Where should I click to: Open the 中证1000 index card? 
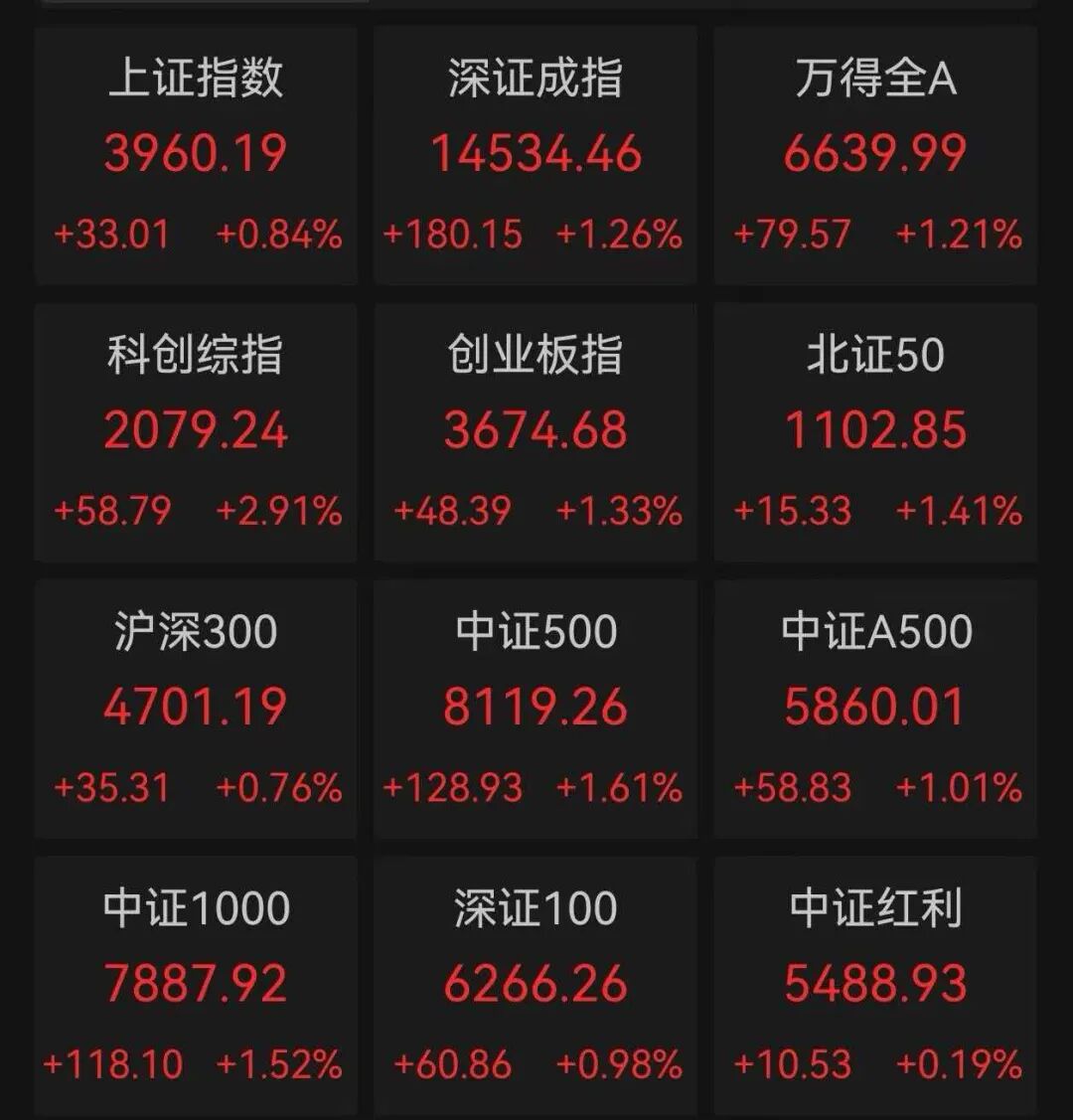pos(196,987)
